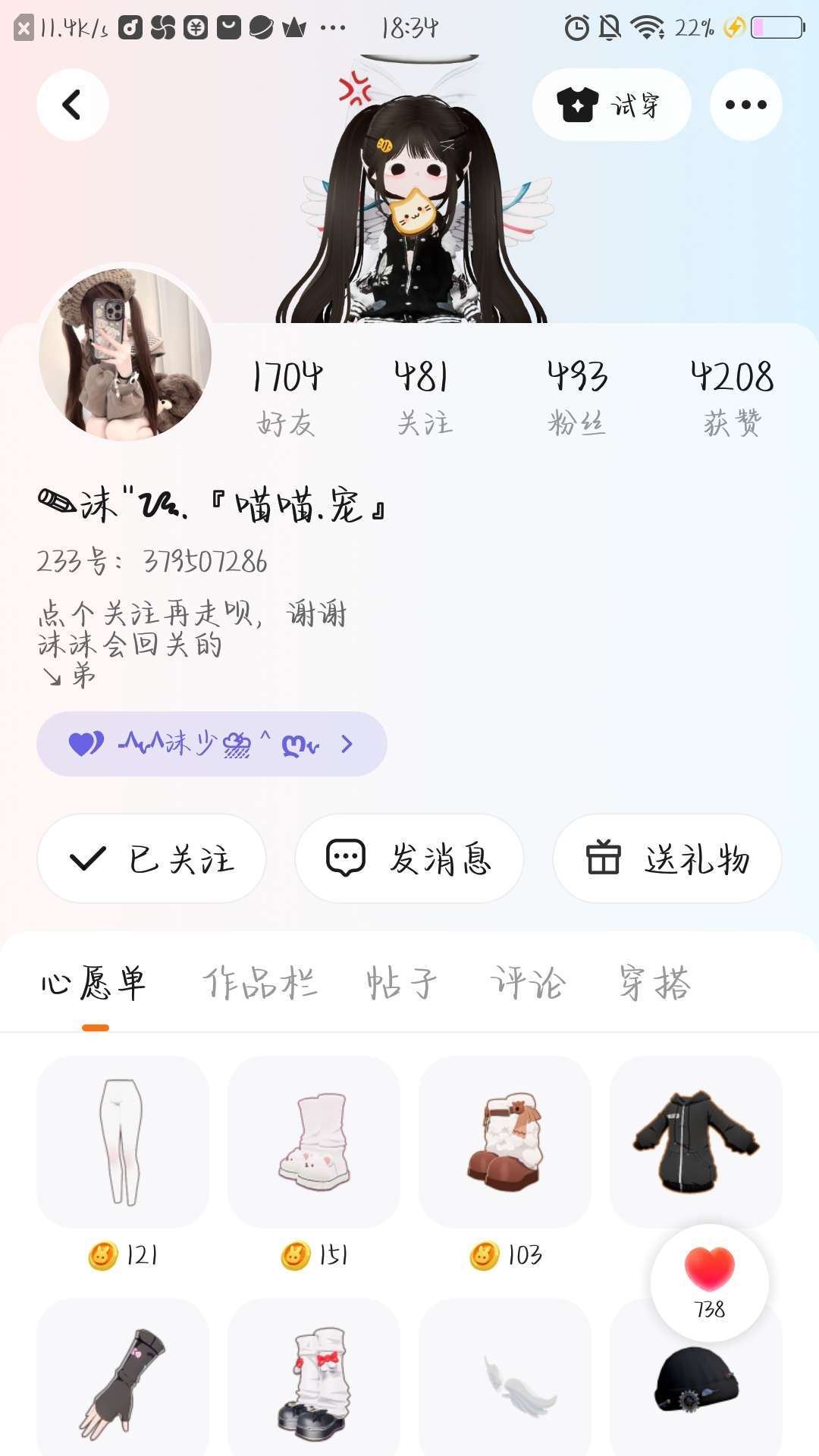Switch to the 帖子 tab

(401, 983)
